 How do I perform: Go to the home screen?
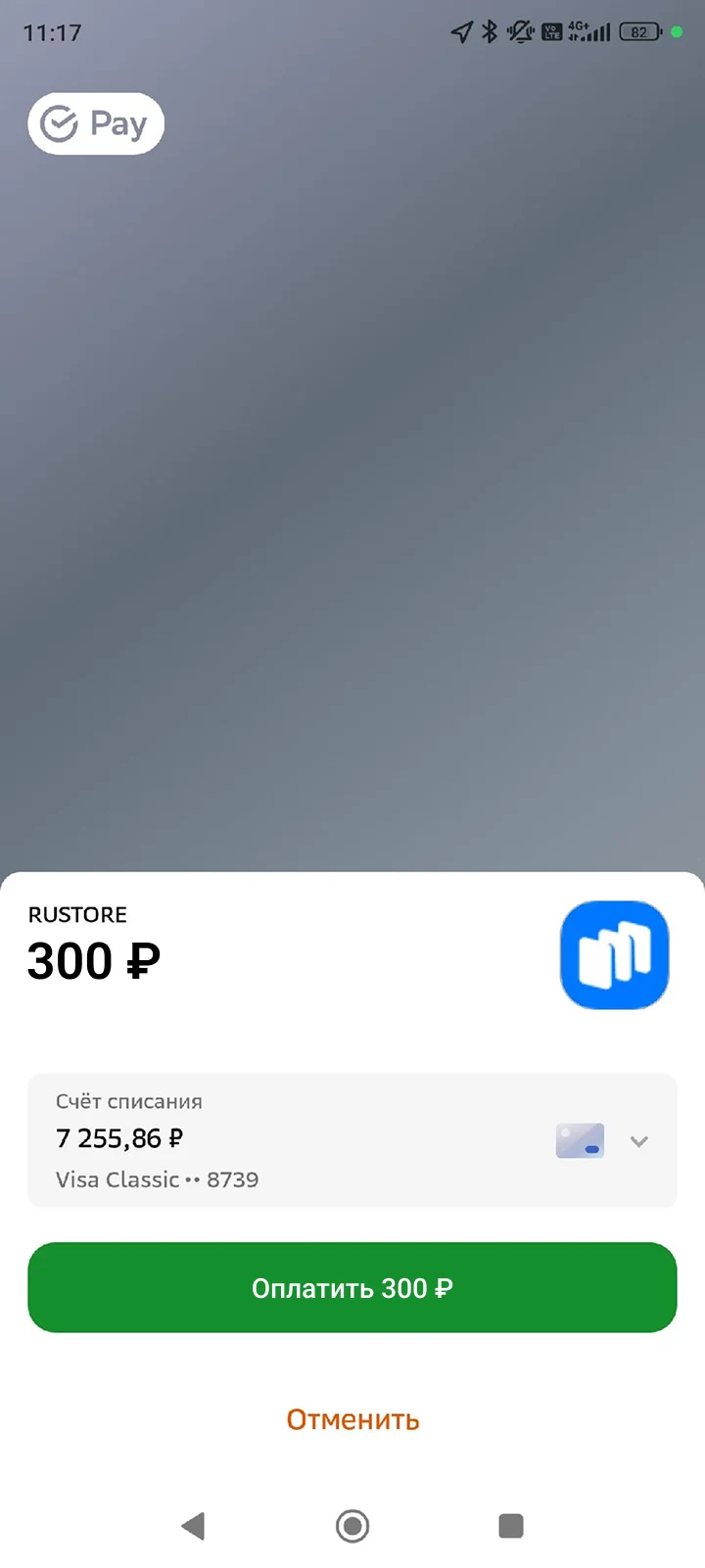pos(352,1525)
